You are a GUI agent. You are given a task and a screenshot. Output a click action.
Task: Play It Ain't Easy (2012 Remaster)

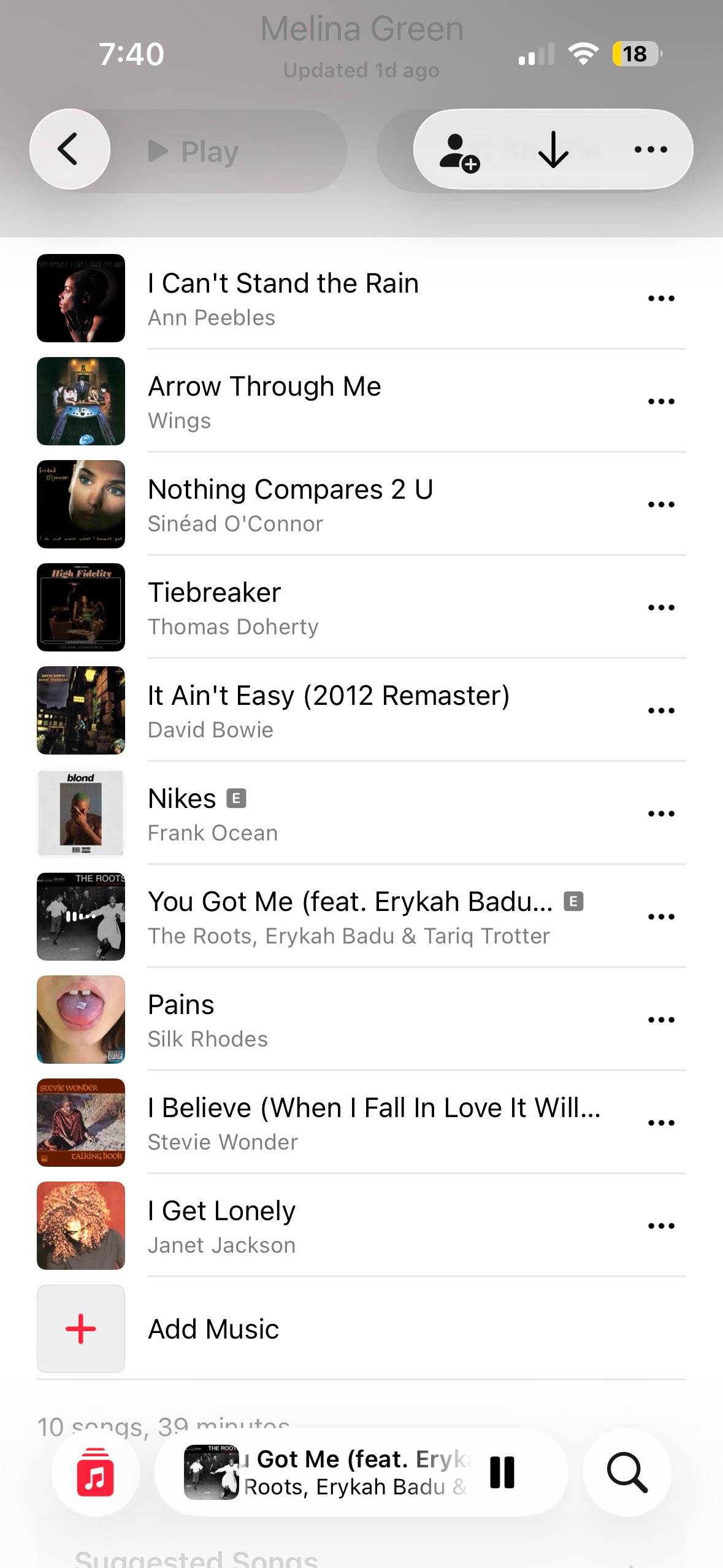[361, 710]
